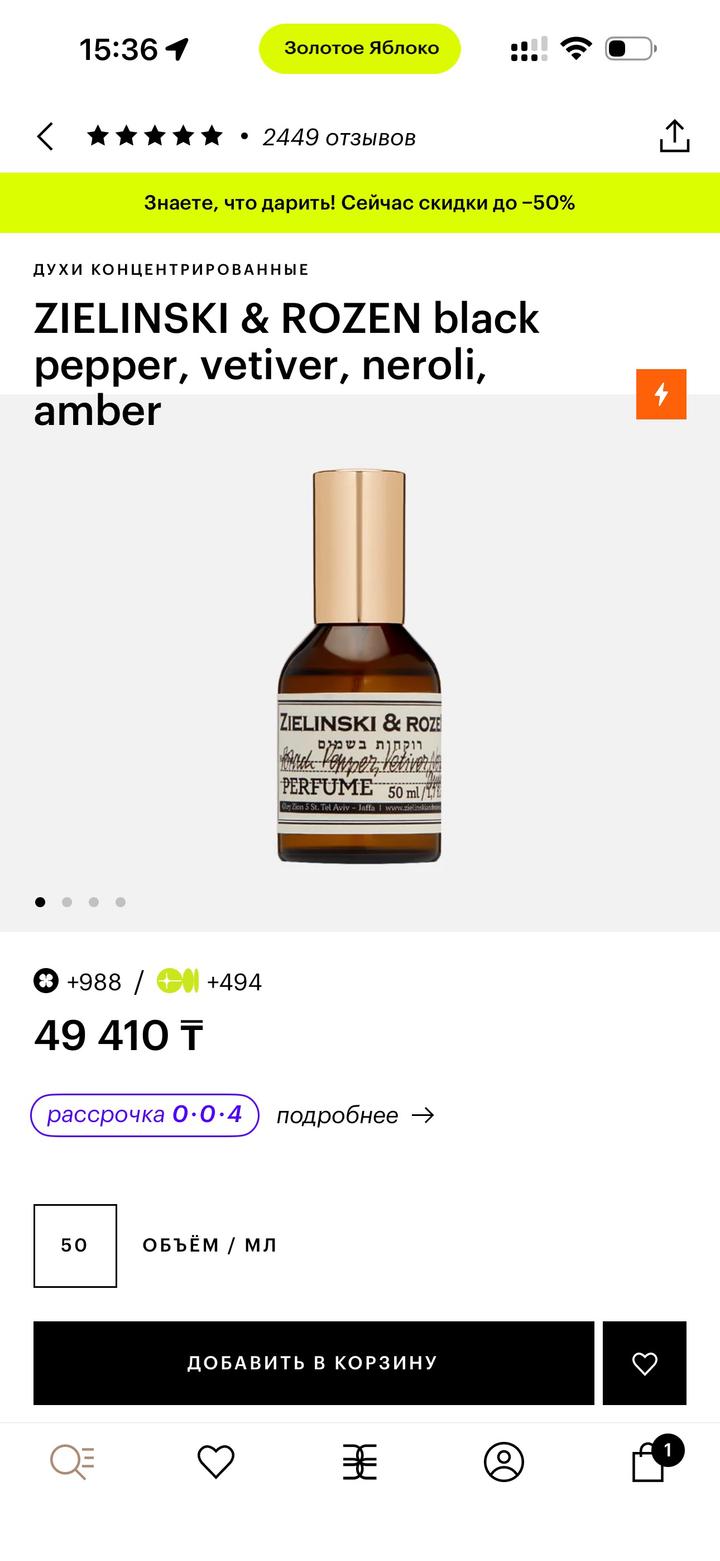Share this perfume product page
Viewport: 720px width, 1561px height.
(674, 137)
